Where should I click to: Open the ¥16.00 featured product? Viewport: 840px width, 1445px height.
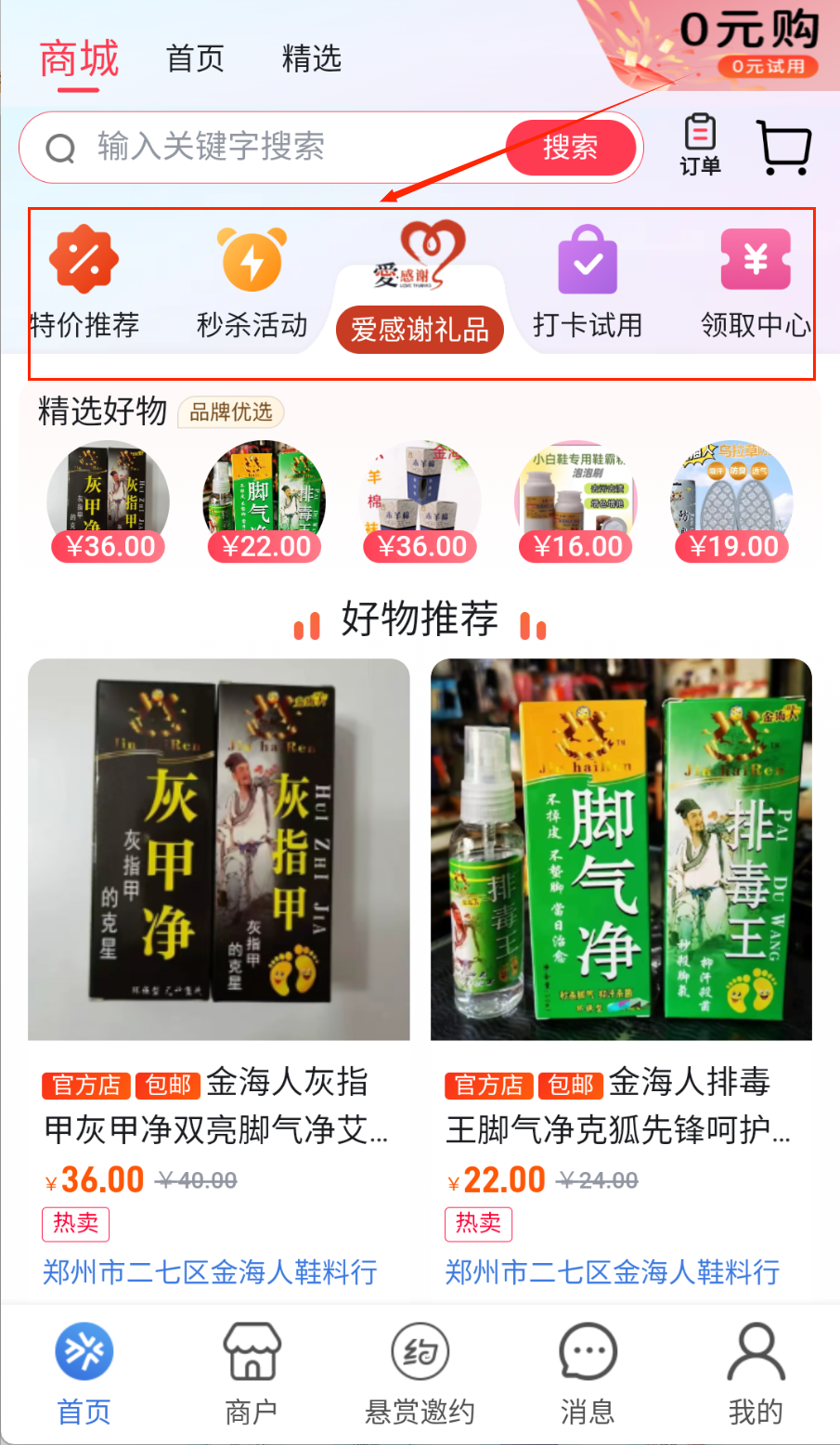tap(577, 501)
